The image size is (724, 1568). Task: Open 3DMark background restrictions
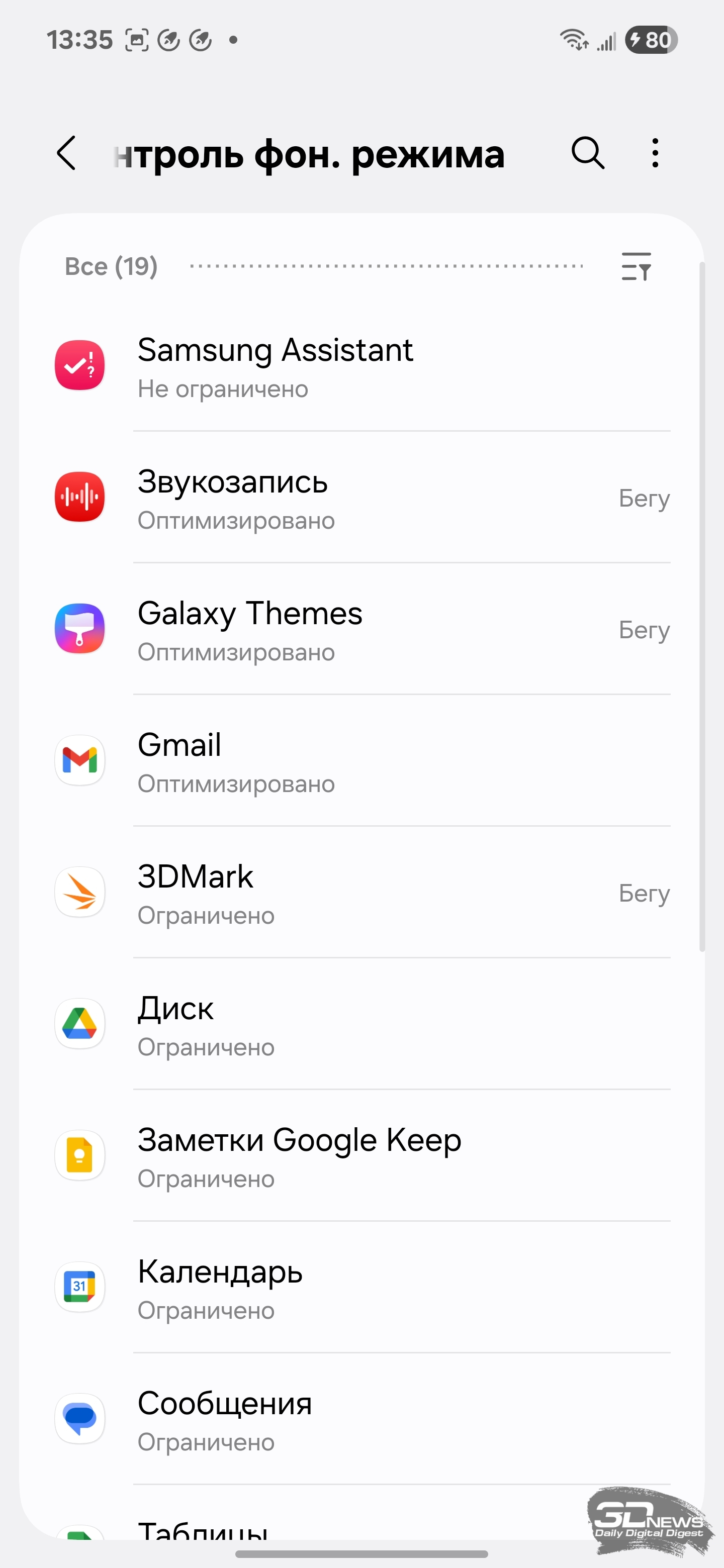[361, 892]
